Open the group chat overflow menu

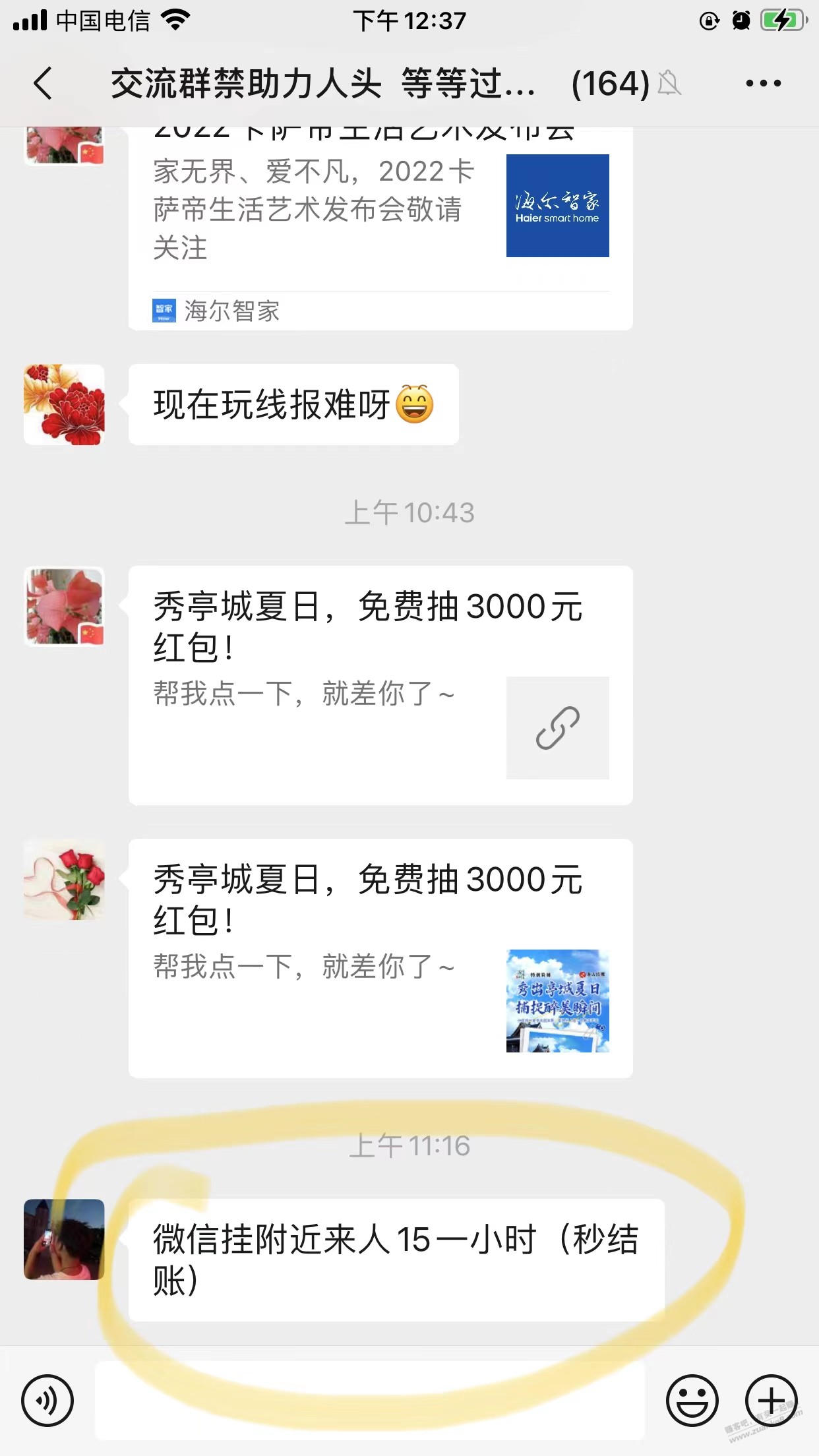763,84
